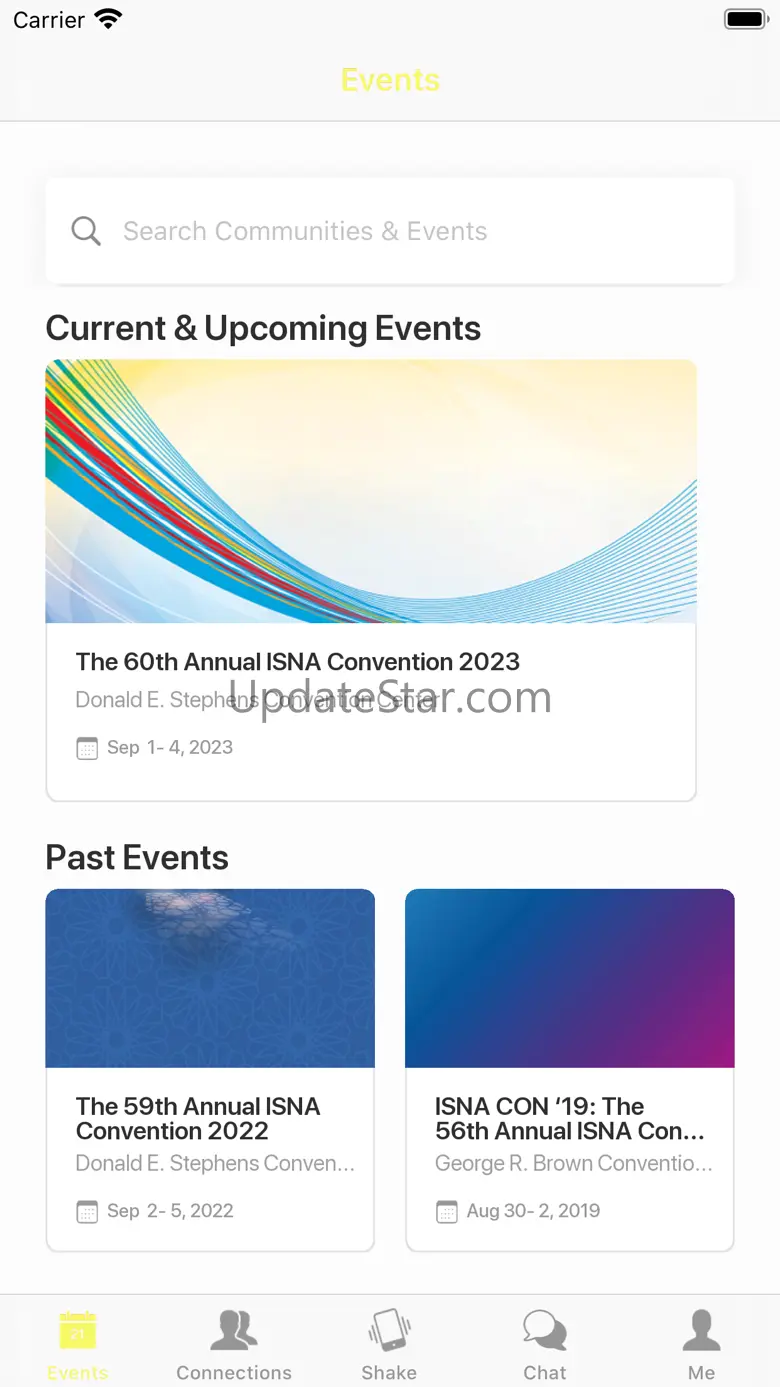Open The 60th Annual ISNA Convention 2023

(x=370, y=580)
